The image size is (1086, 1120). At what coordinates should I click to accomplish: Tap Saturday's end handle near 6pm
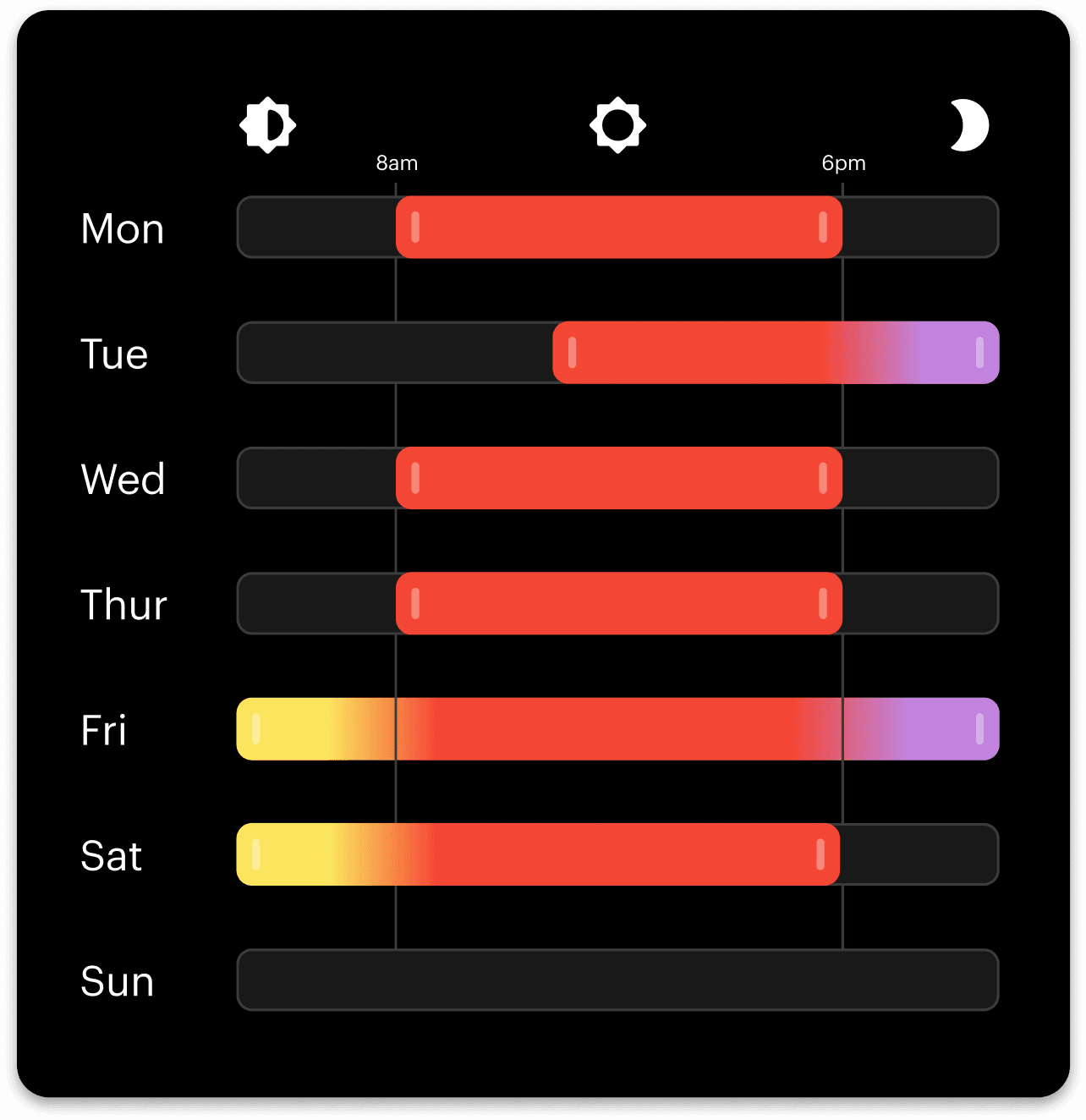[820, 854]
